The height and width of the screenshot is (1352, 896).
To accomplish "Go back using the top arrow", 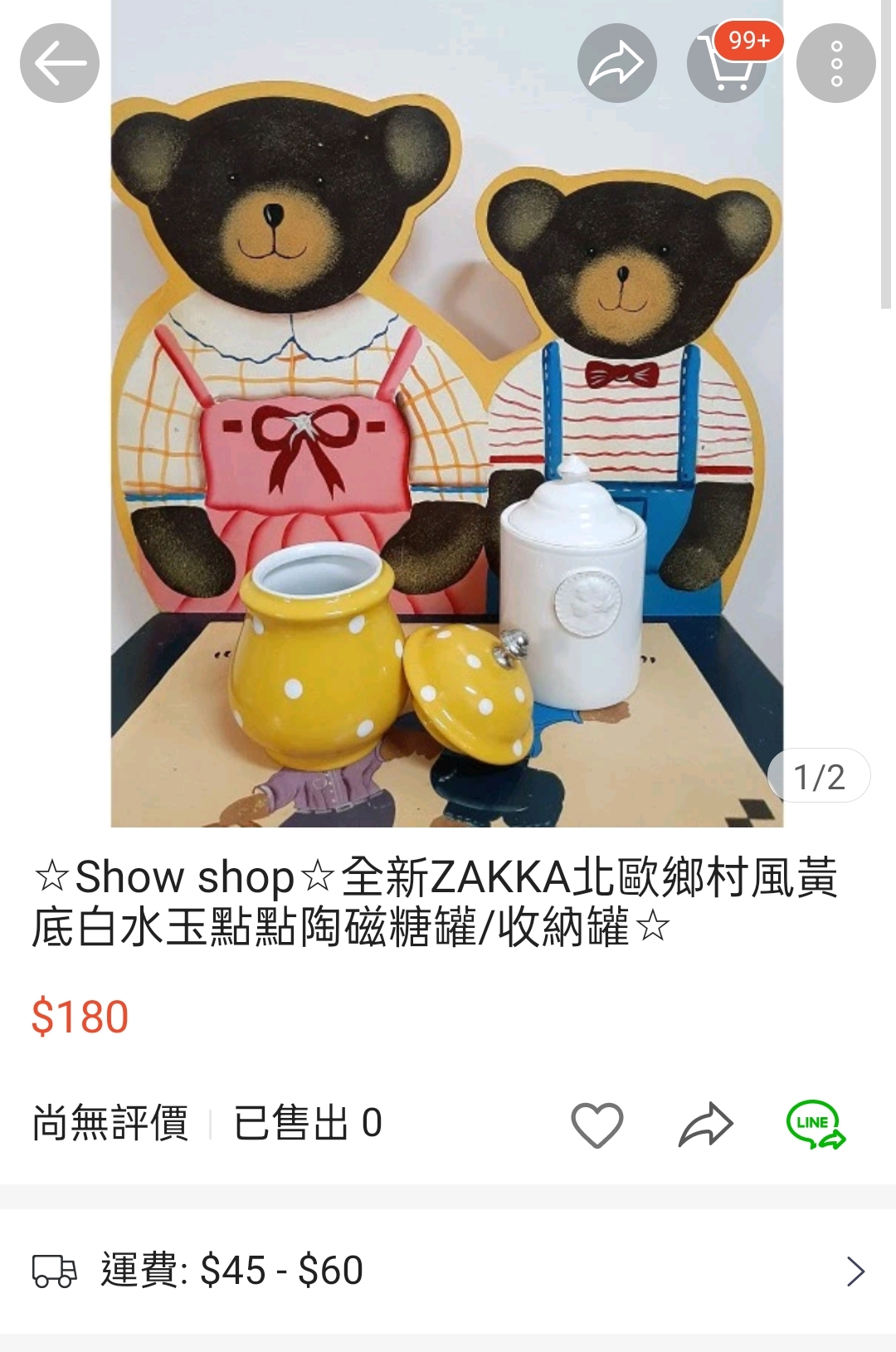I will click(59, 63).
